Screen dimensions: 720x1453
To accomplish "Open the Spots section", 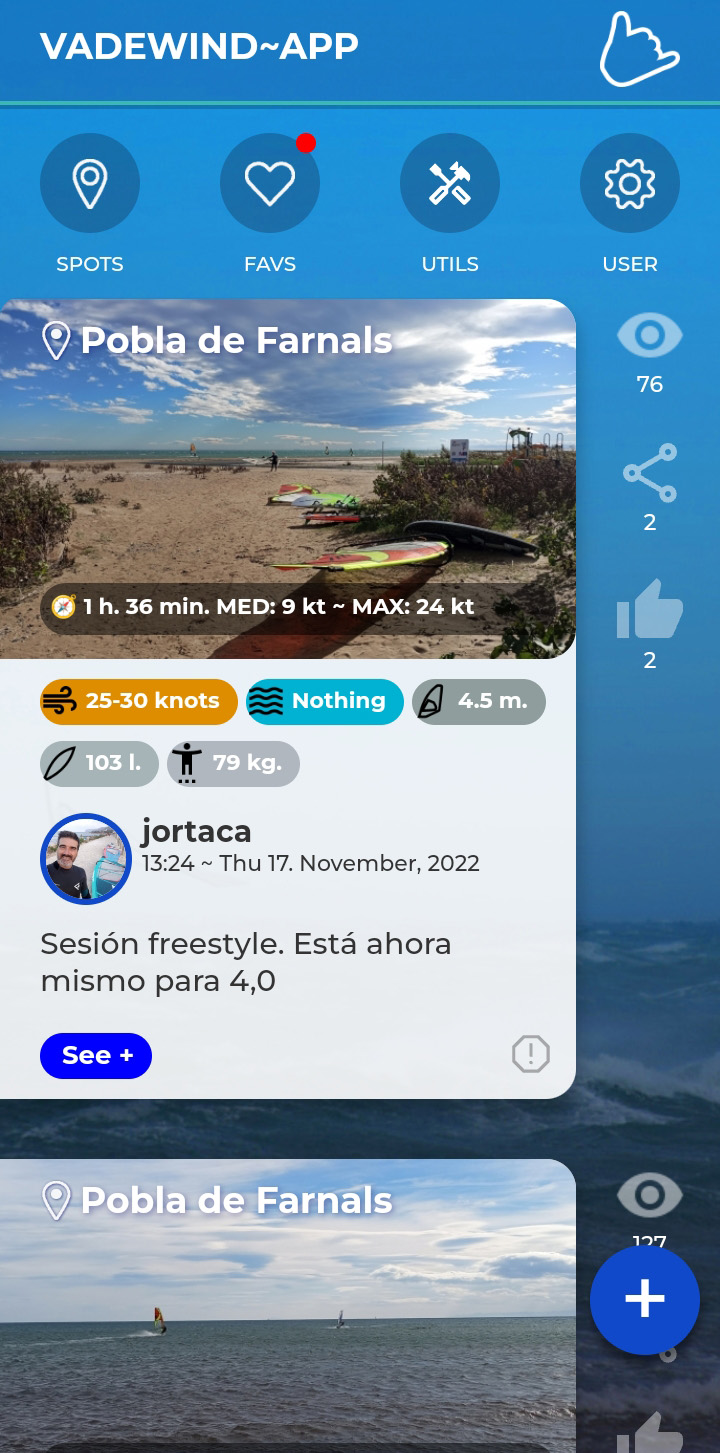I will (90, 184).
